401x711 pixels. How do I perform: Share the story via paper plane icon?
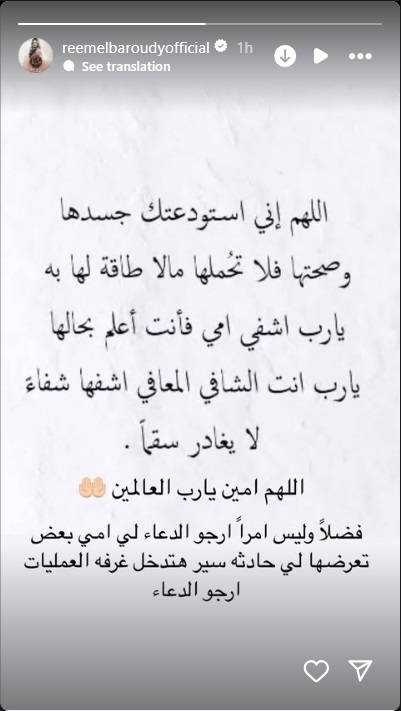(x=361, y=671)
